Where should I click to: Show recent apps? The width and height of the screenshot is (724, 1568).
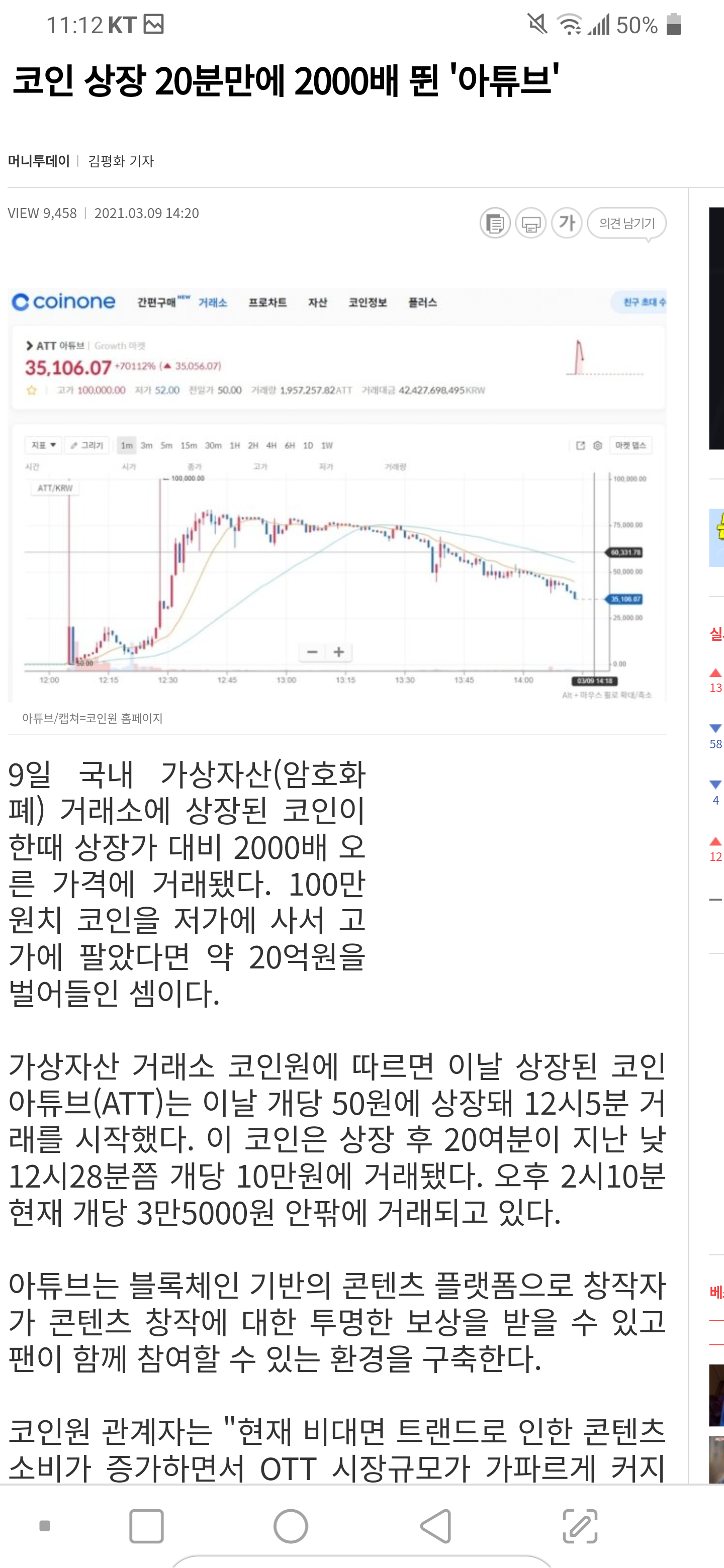point(146,1525)
